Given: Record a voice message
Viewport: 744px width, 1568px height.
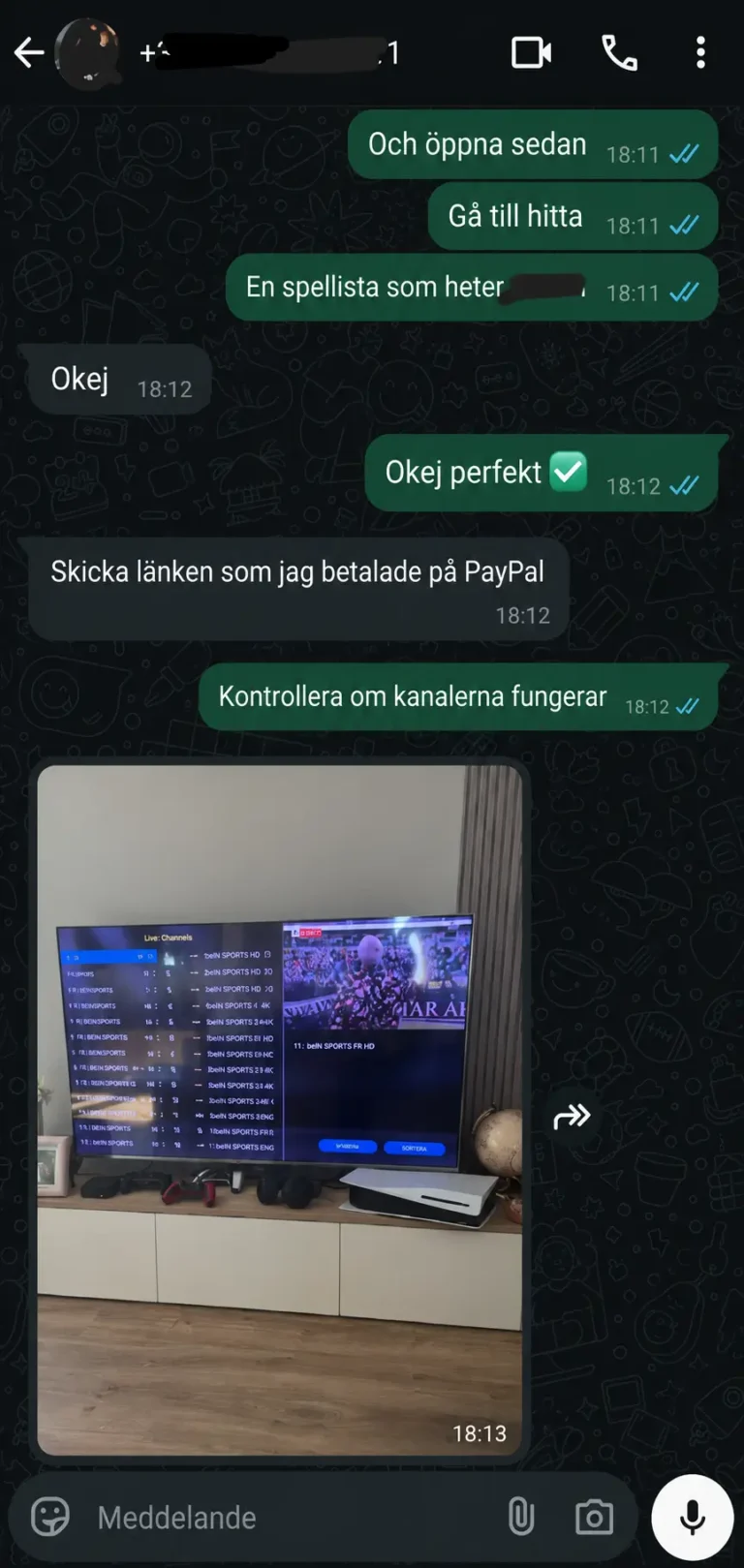Looking at the screenshot, I should coord(692,1517).
